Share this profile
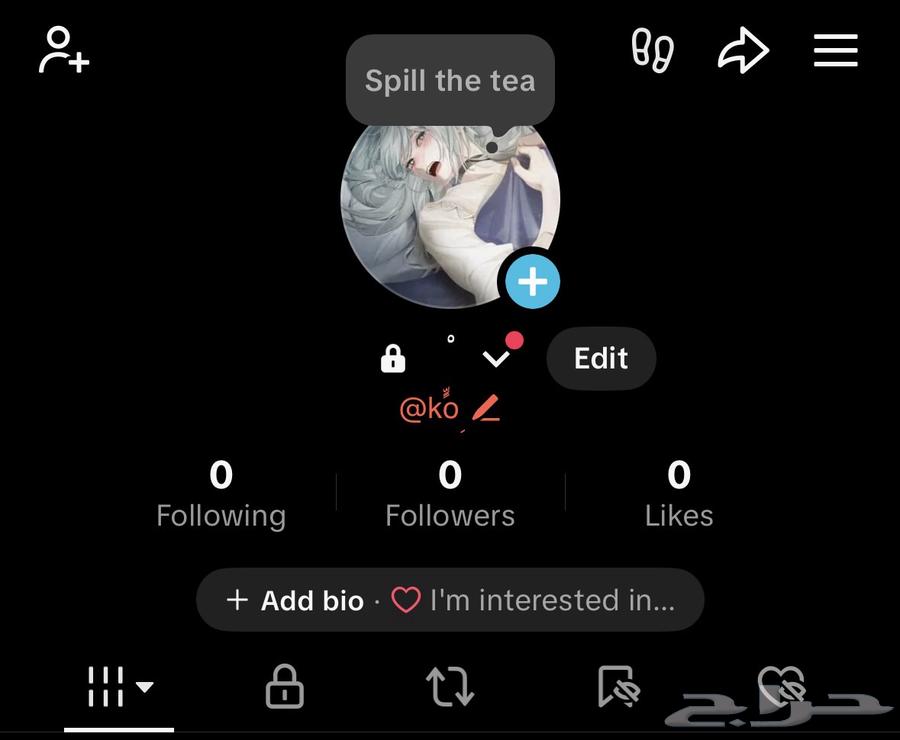The image size is (900, 740). (743, 51)
